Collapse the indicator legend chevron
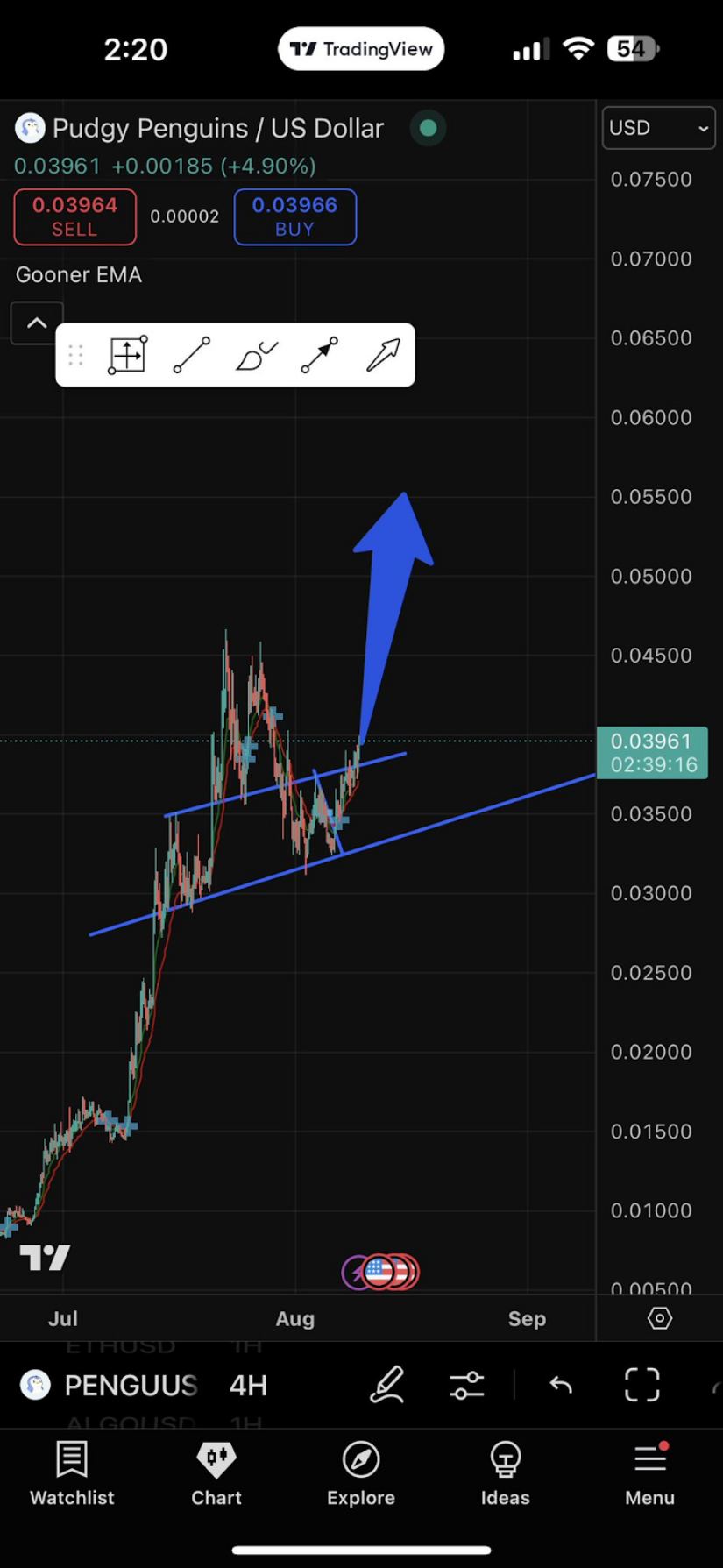Viewport: 723px width, 1568px height. coord(37,323)
